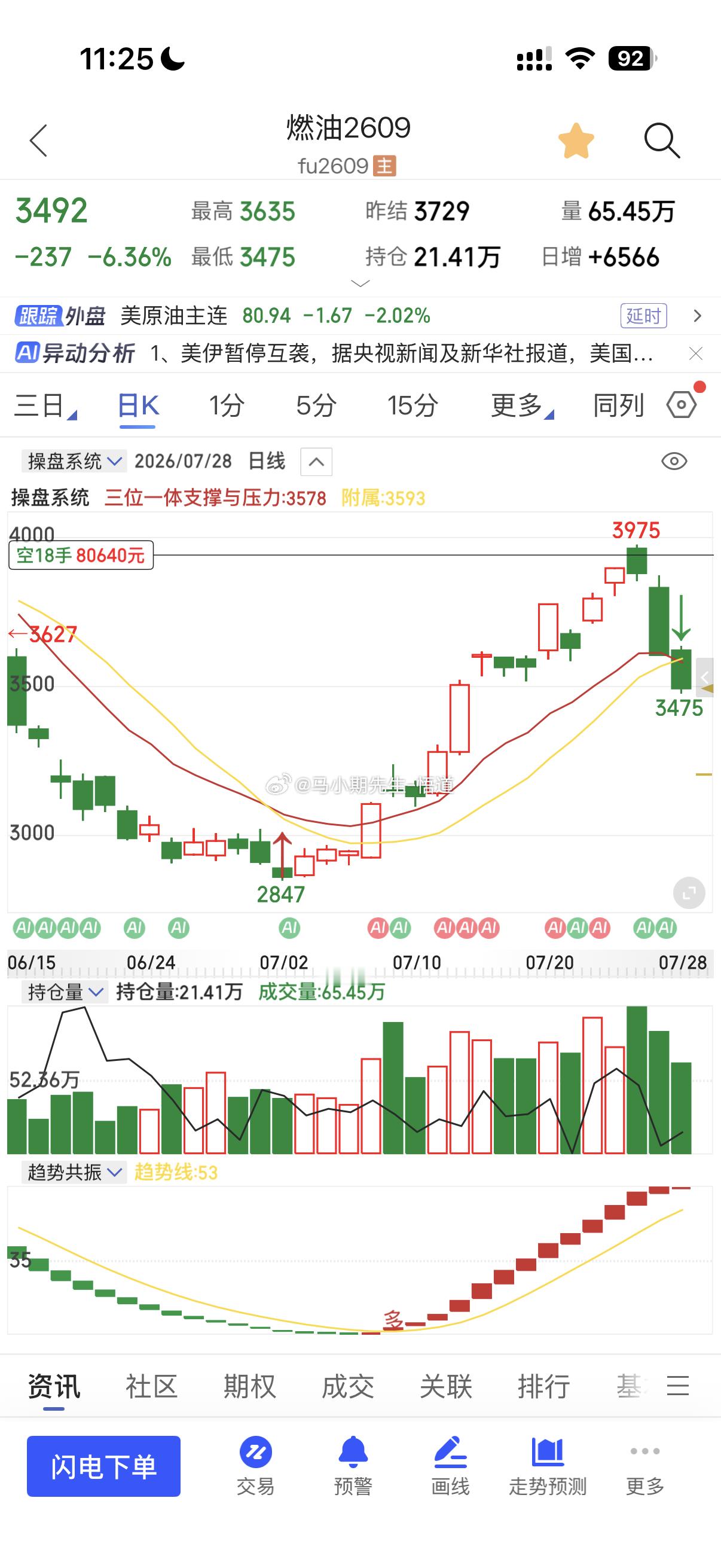721x1568 pixels.
Task: Open the 持仓量 sub-indicator dropdown
Action: coord(64,992)
